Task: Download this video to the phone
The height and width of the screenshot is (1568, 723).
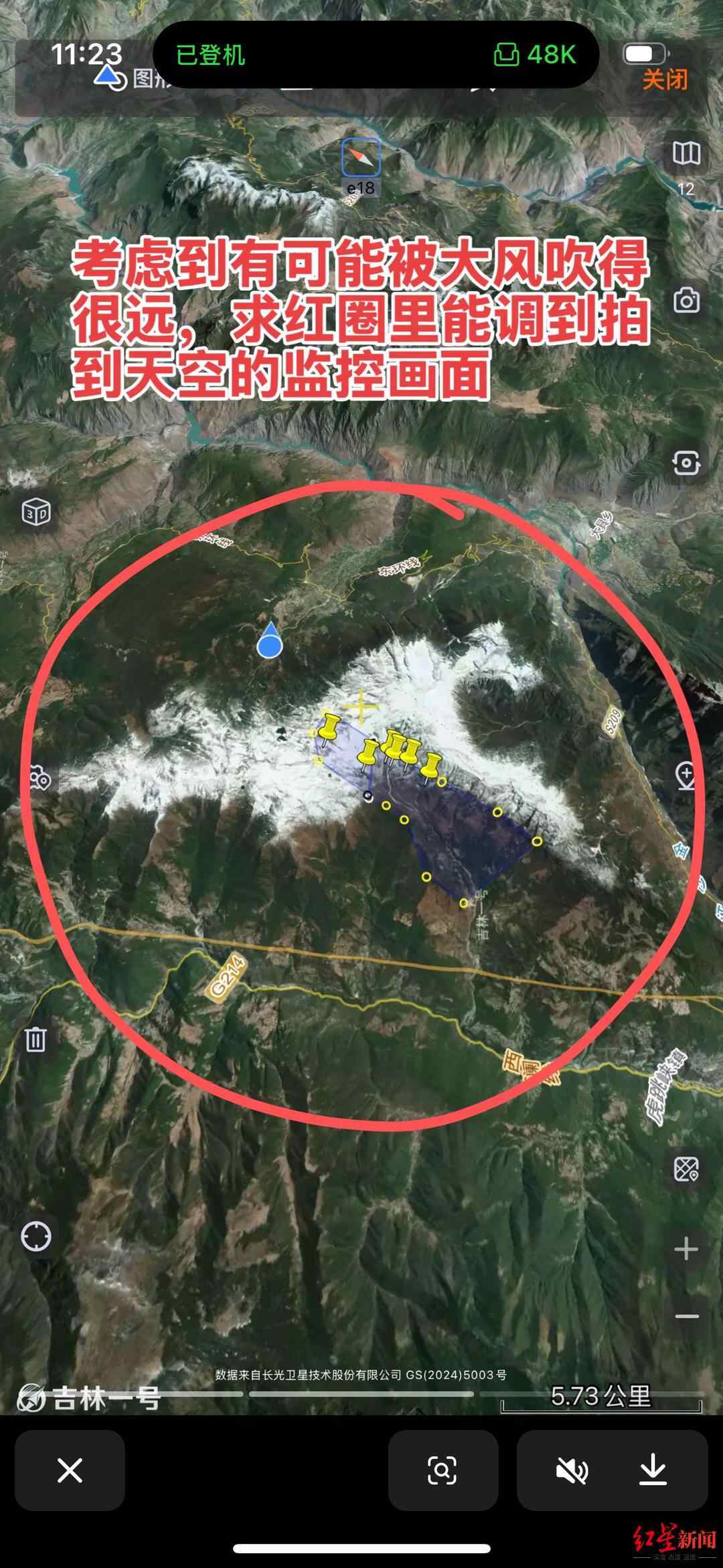Action: click(x=653, y=1470)
